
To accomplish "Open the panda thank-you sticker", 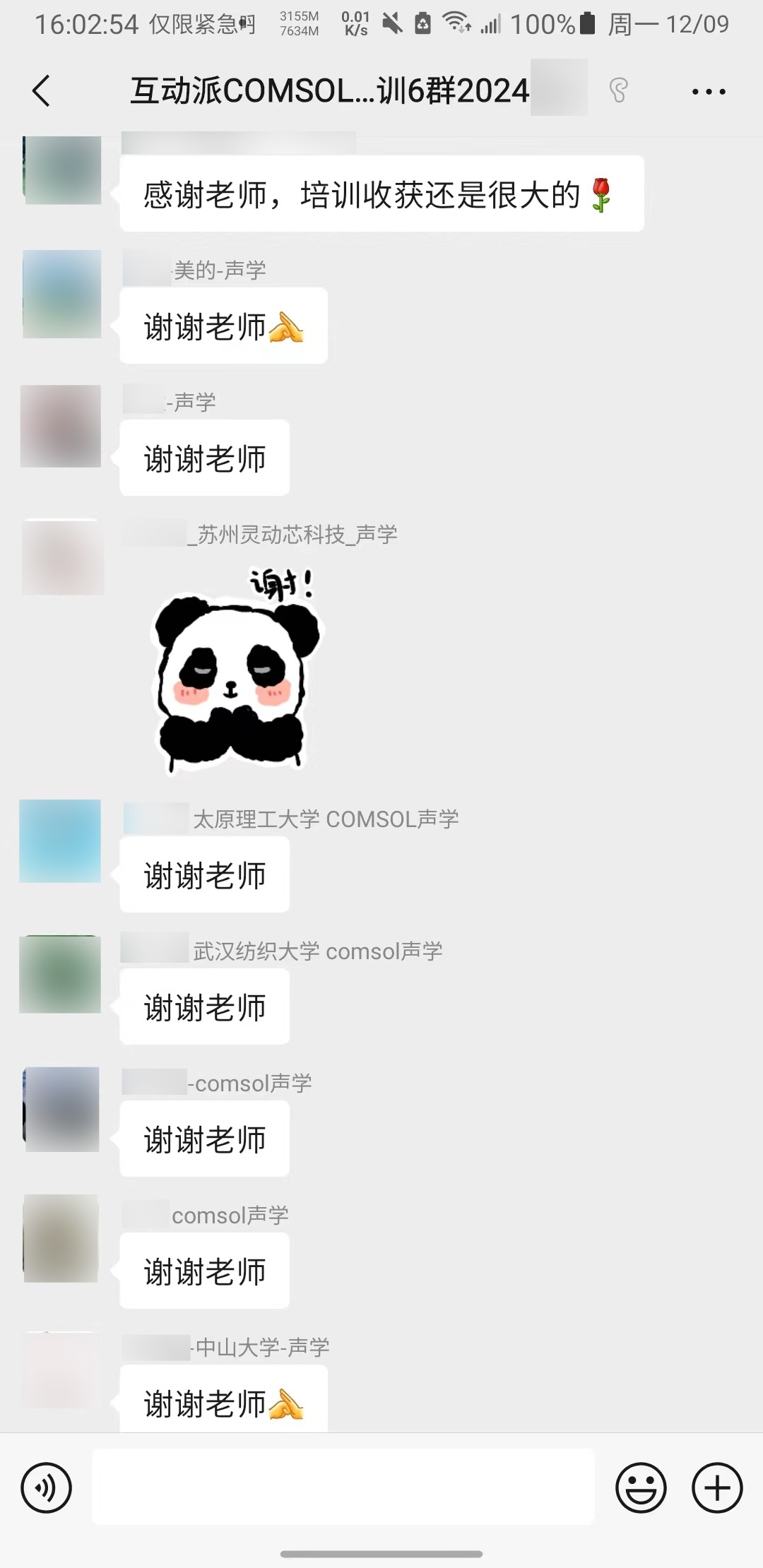I will pyautogui.click(x=236, y=670).
